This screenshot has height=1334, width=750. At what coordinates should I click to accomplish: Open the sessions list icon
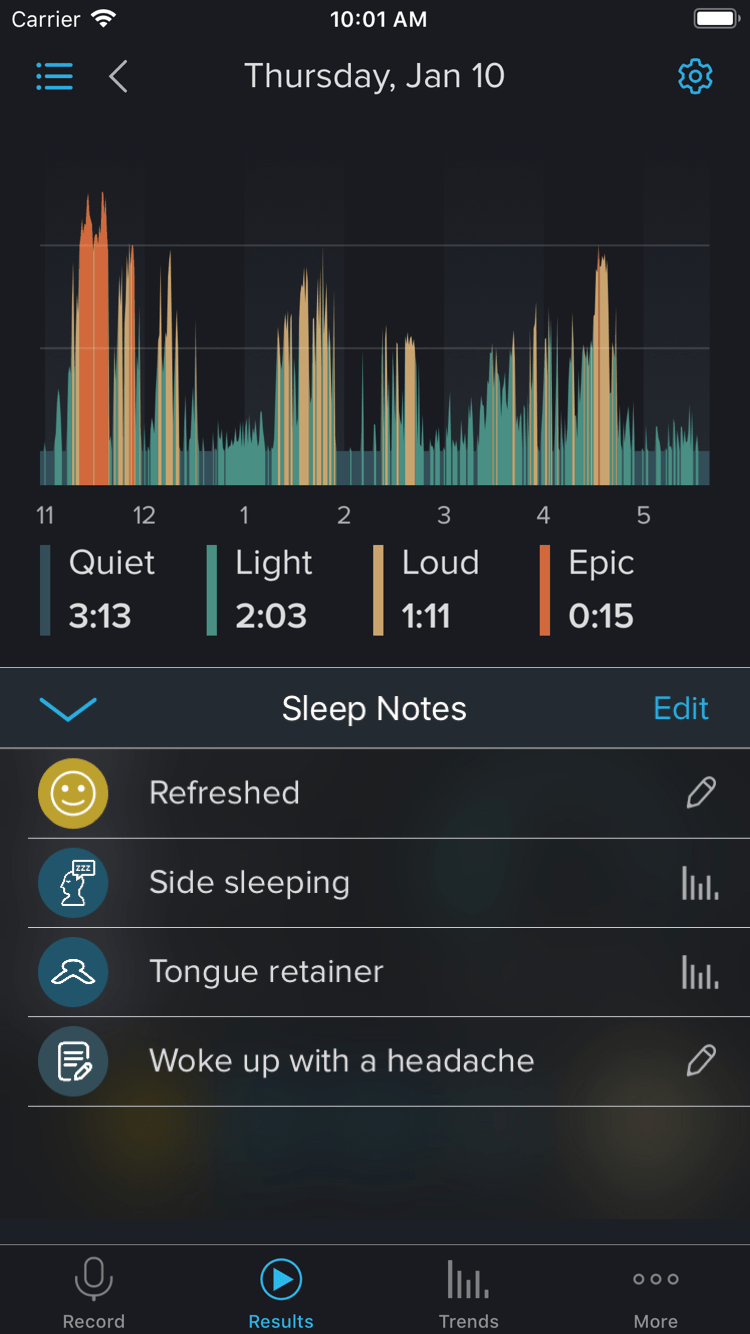[54, 77]
